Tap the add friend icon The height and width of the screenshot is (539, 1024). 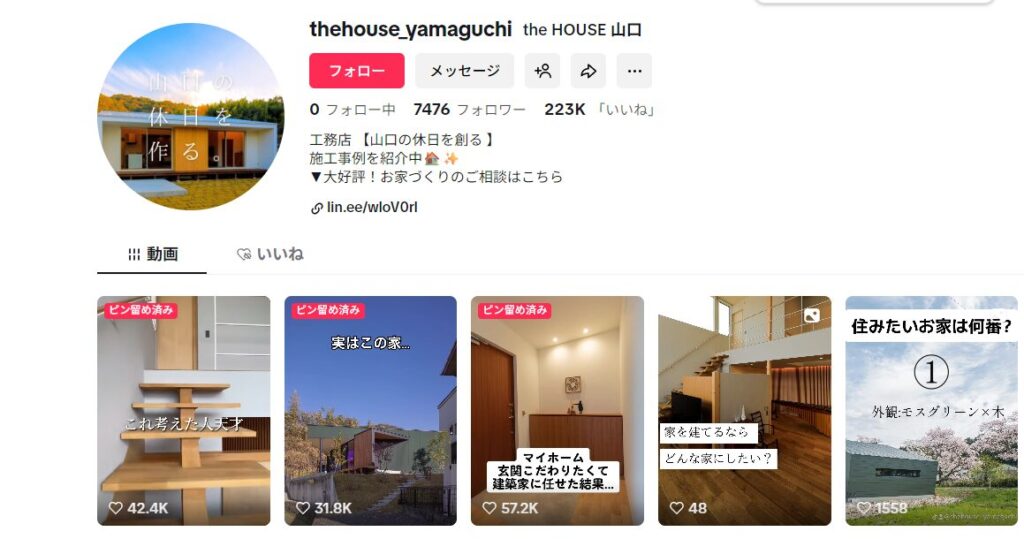click(x=542, y=71)
